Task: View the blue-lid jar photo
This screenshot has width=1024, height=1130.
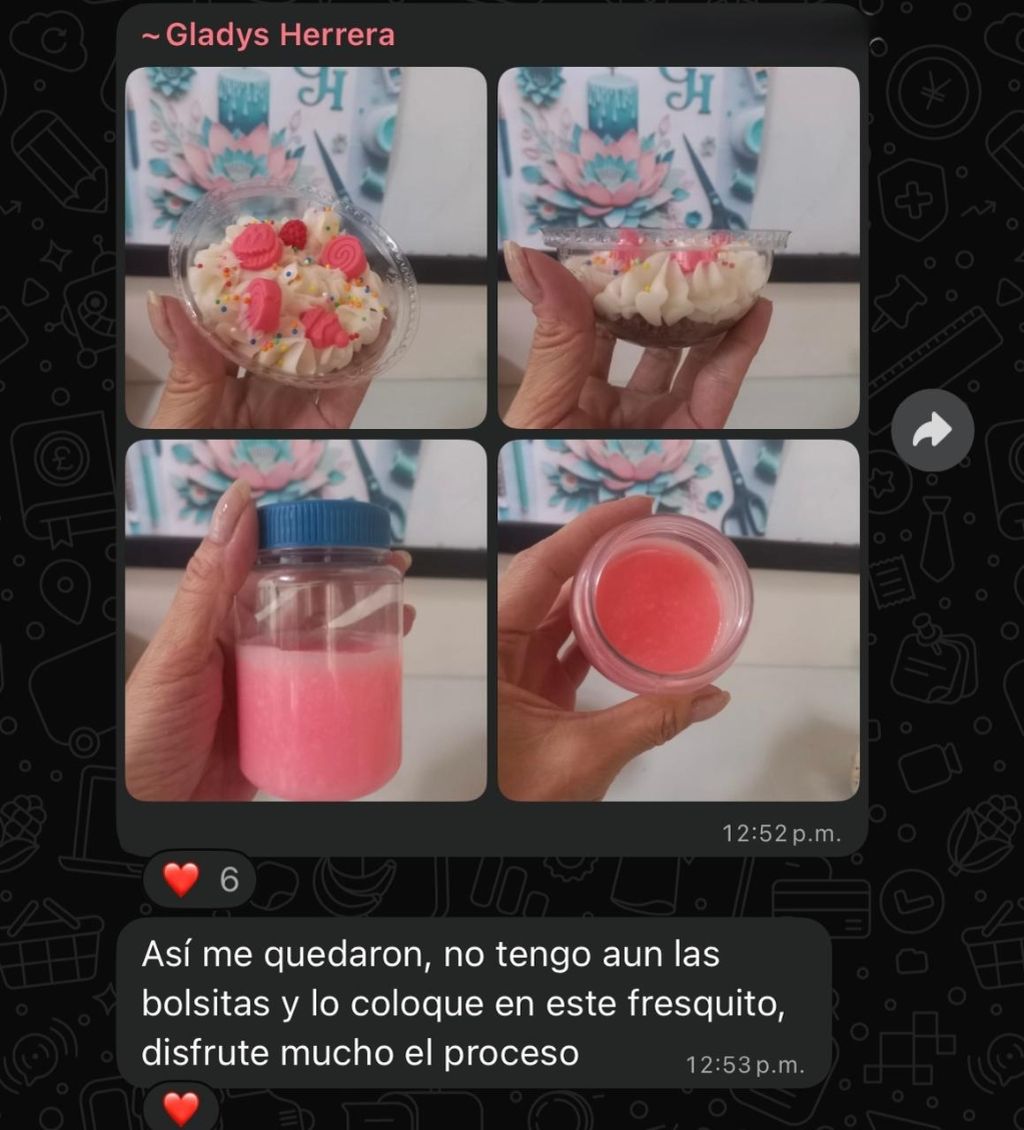Action: 305,620
